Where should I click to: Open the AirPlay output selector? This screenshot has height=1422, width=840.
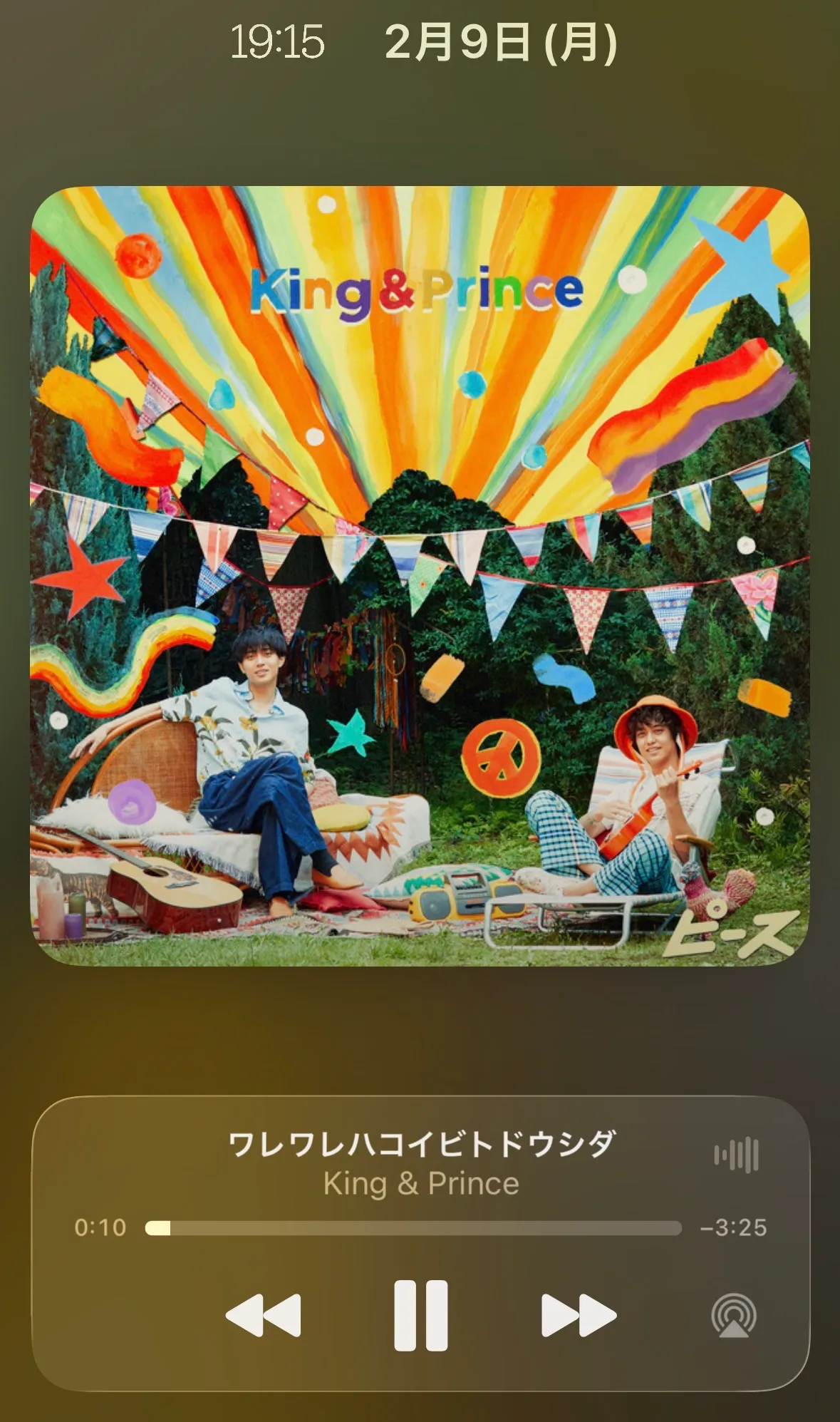[734, 1316]
